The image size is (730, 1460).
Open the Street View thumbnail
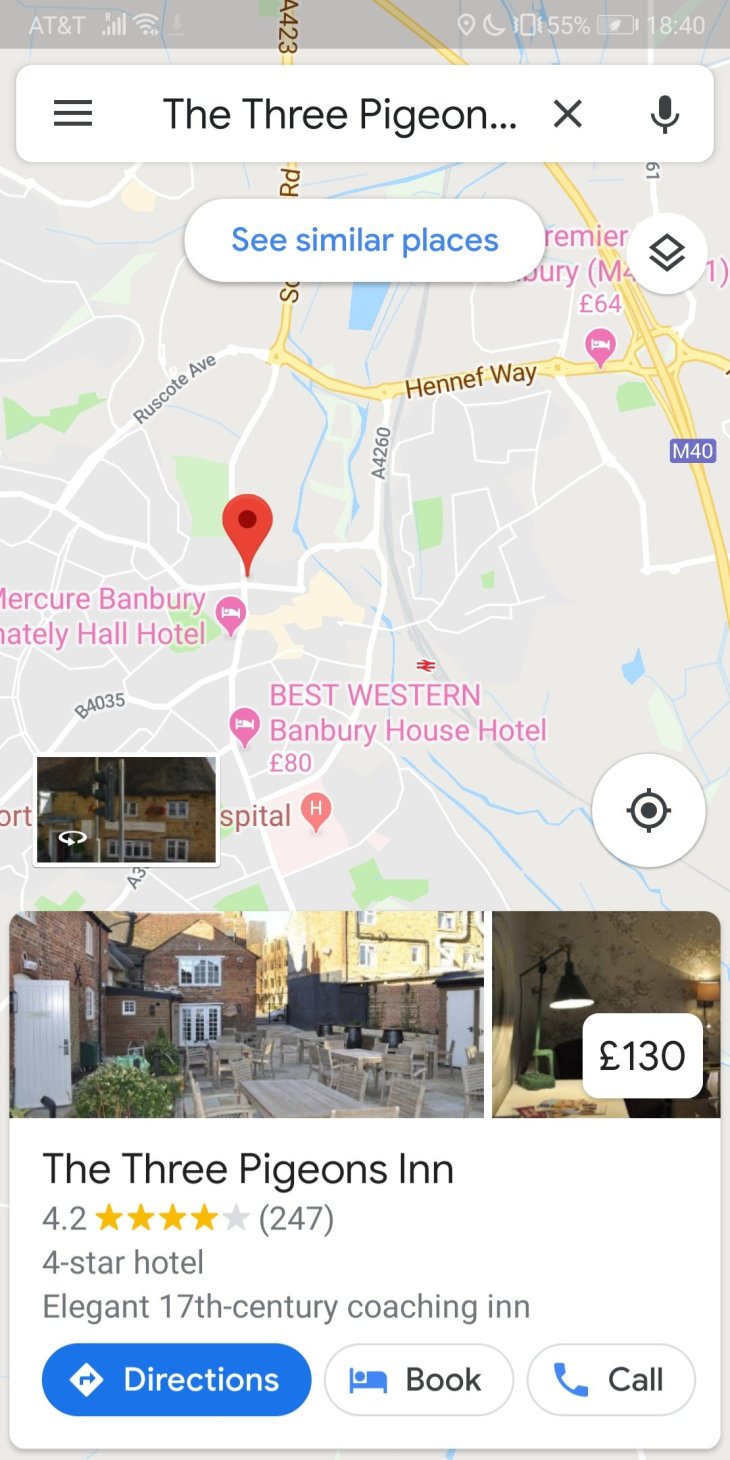tap(126, 810)
